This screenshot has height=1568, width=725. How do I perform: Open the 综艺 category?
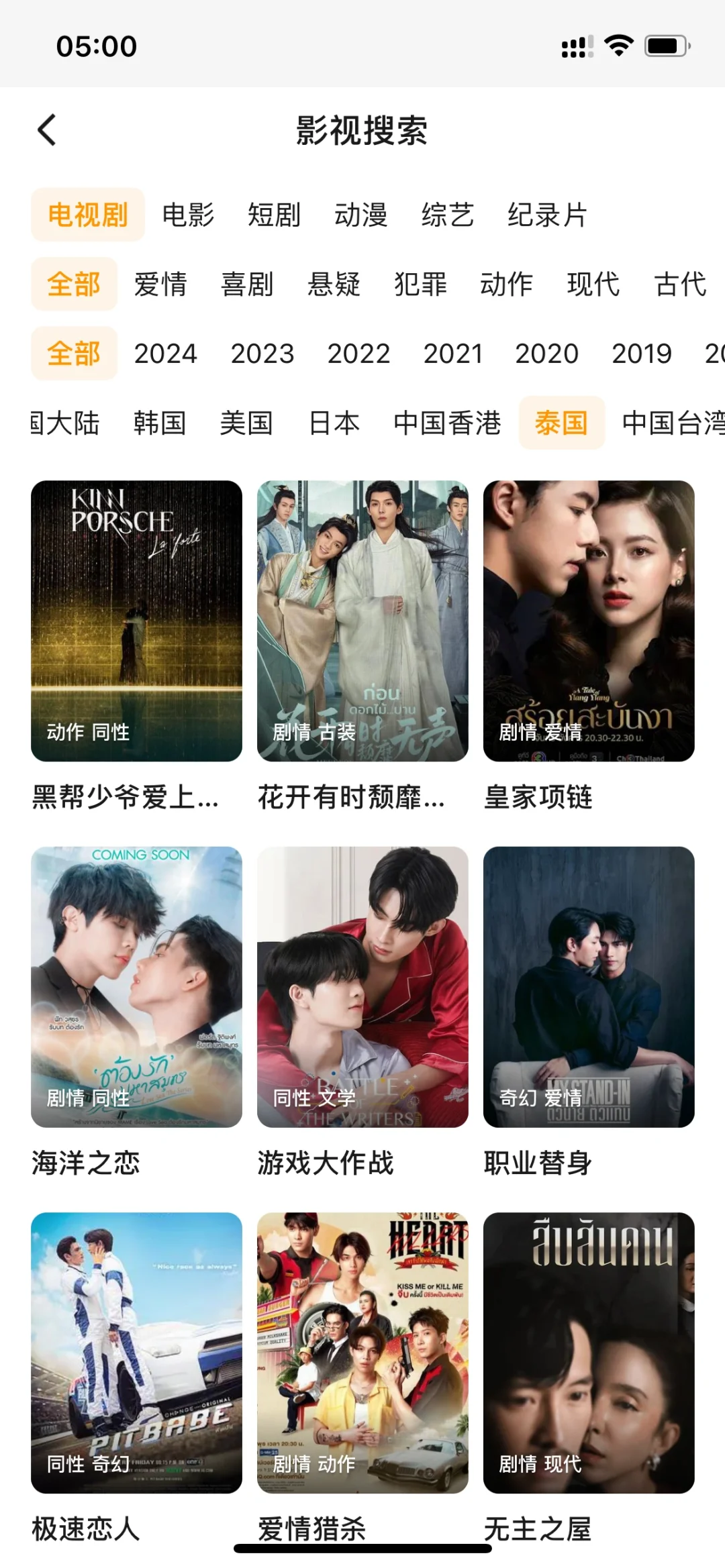448,215
